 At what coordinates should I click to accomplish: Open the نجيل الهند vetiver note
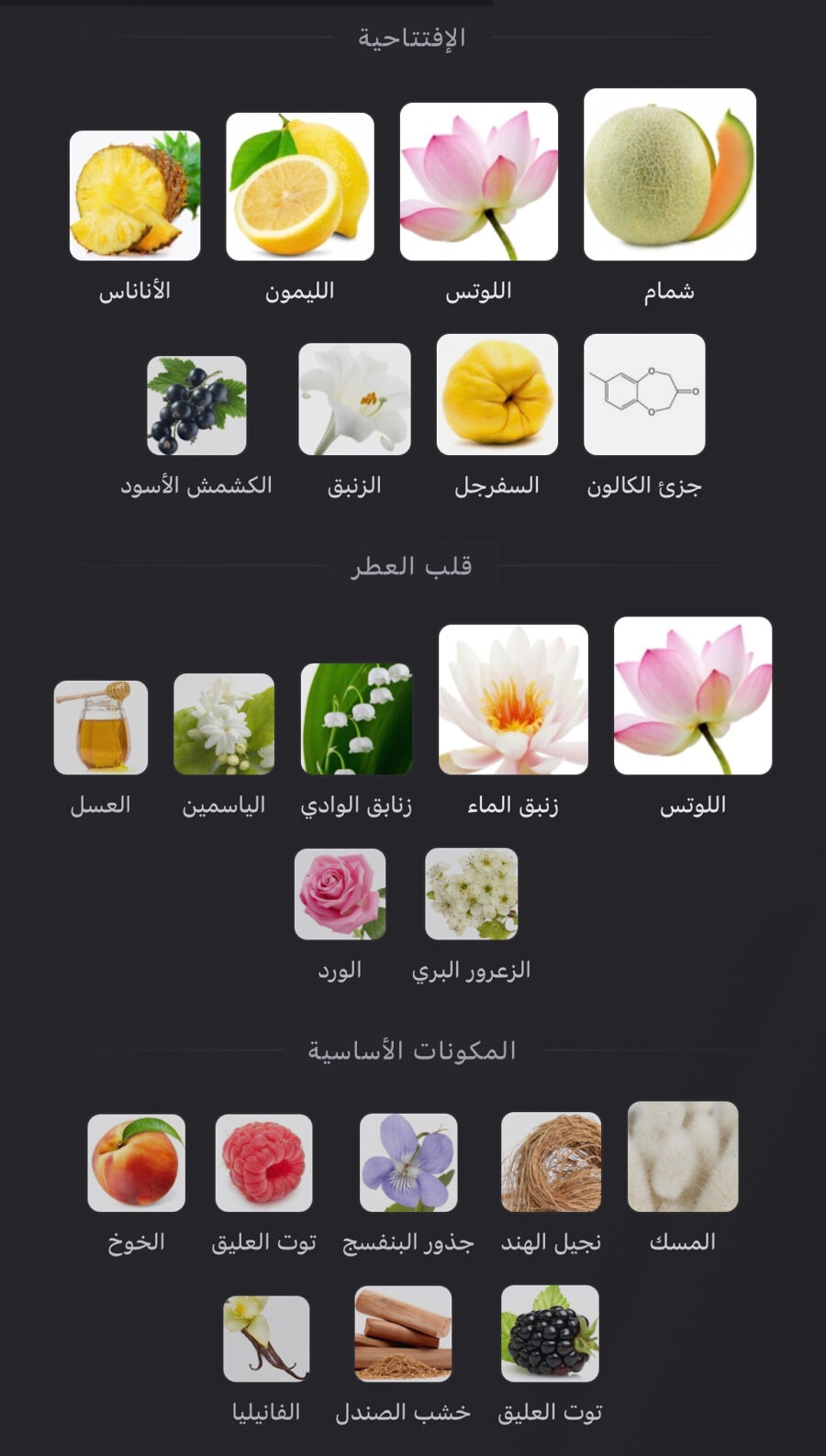coord(552,1162)
